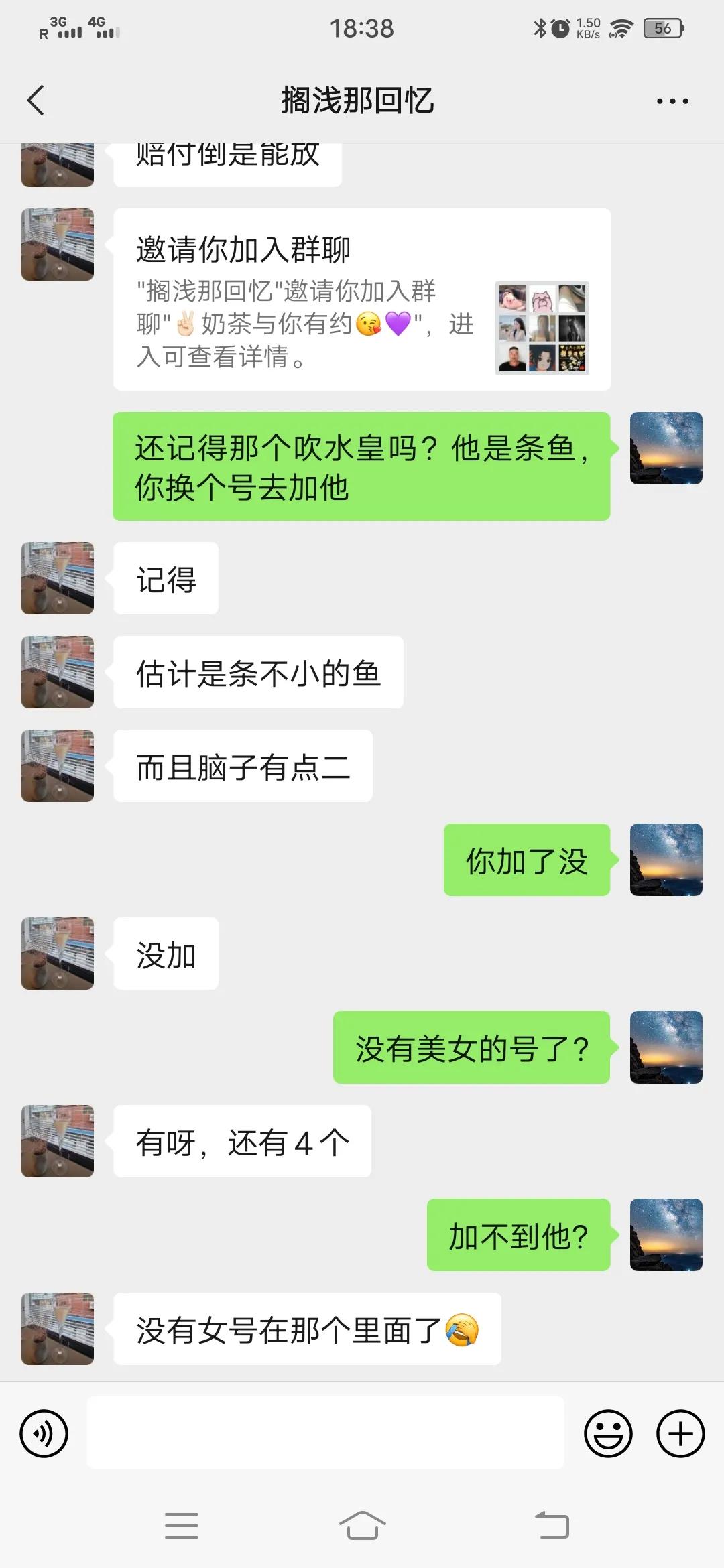Tap the group thumbnail grid to expand
724x1568 pixels.
(541, 328)
